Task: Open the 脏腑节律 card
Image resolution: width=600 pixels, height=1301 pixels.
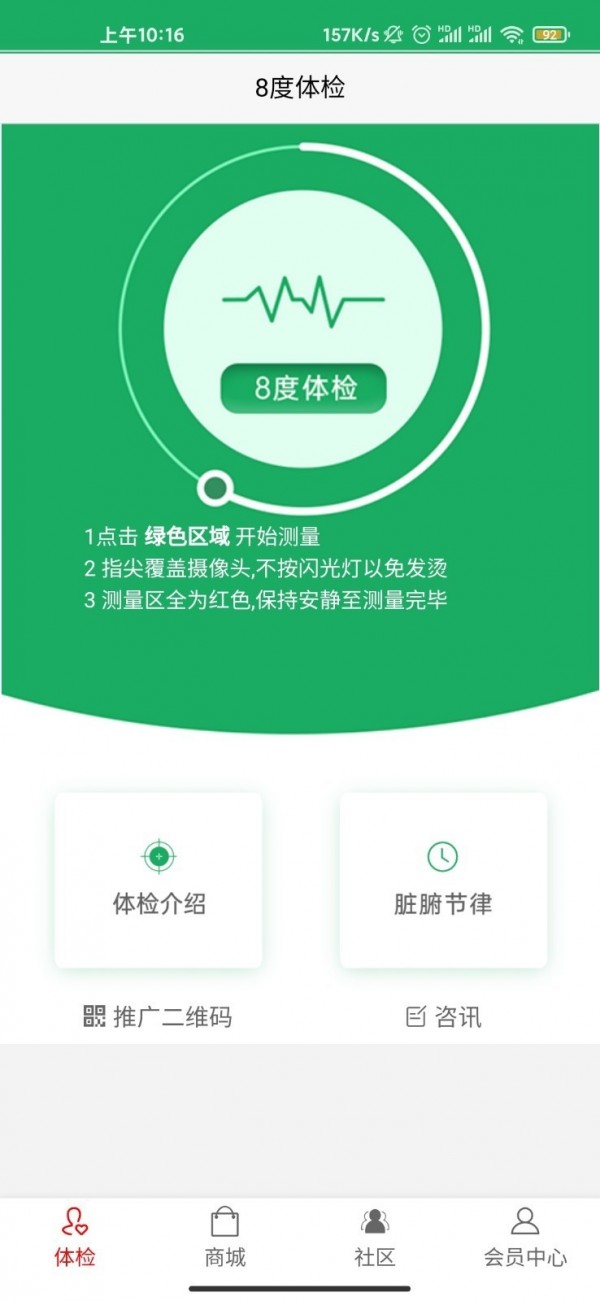Action: (x=443, y=880)
